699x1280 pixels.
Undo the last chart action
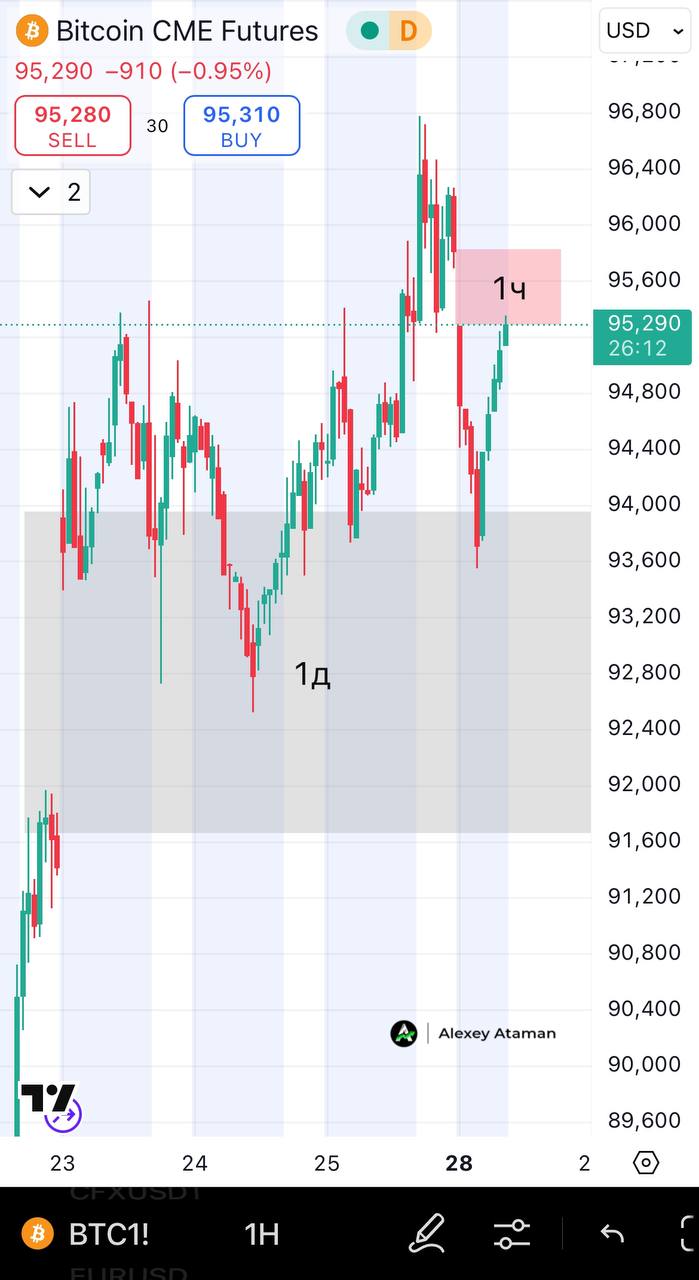click(x=611, y=1234)
